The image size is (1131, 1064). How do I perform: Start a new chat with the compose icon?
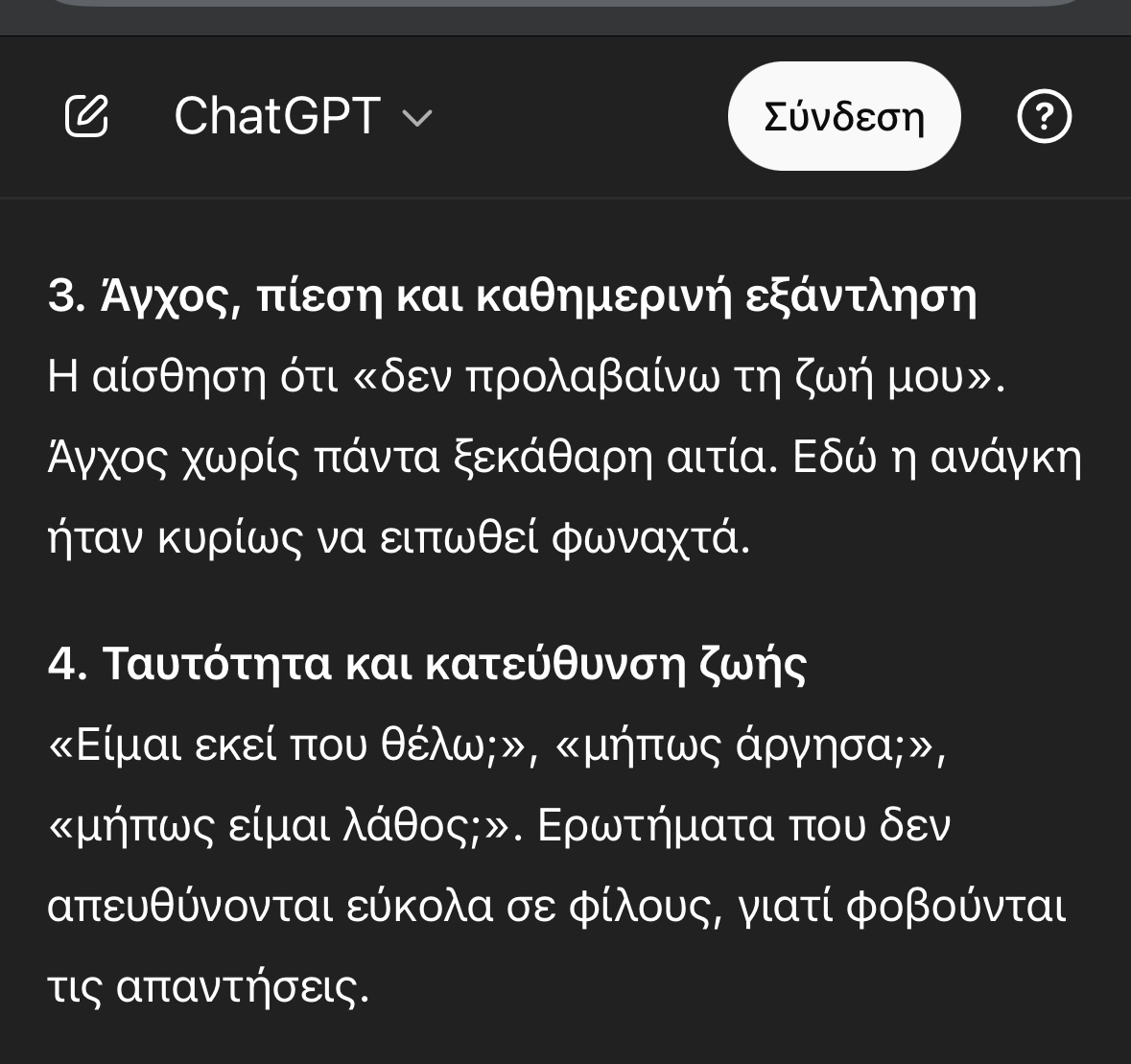click(86, 116)
